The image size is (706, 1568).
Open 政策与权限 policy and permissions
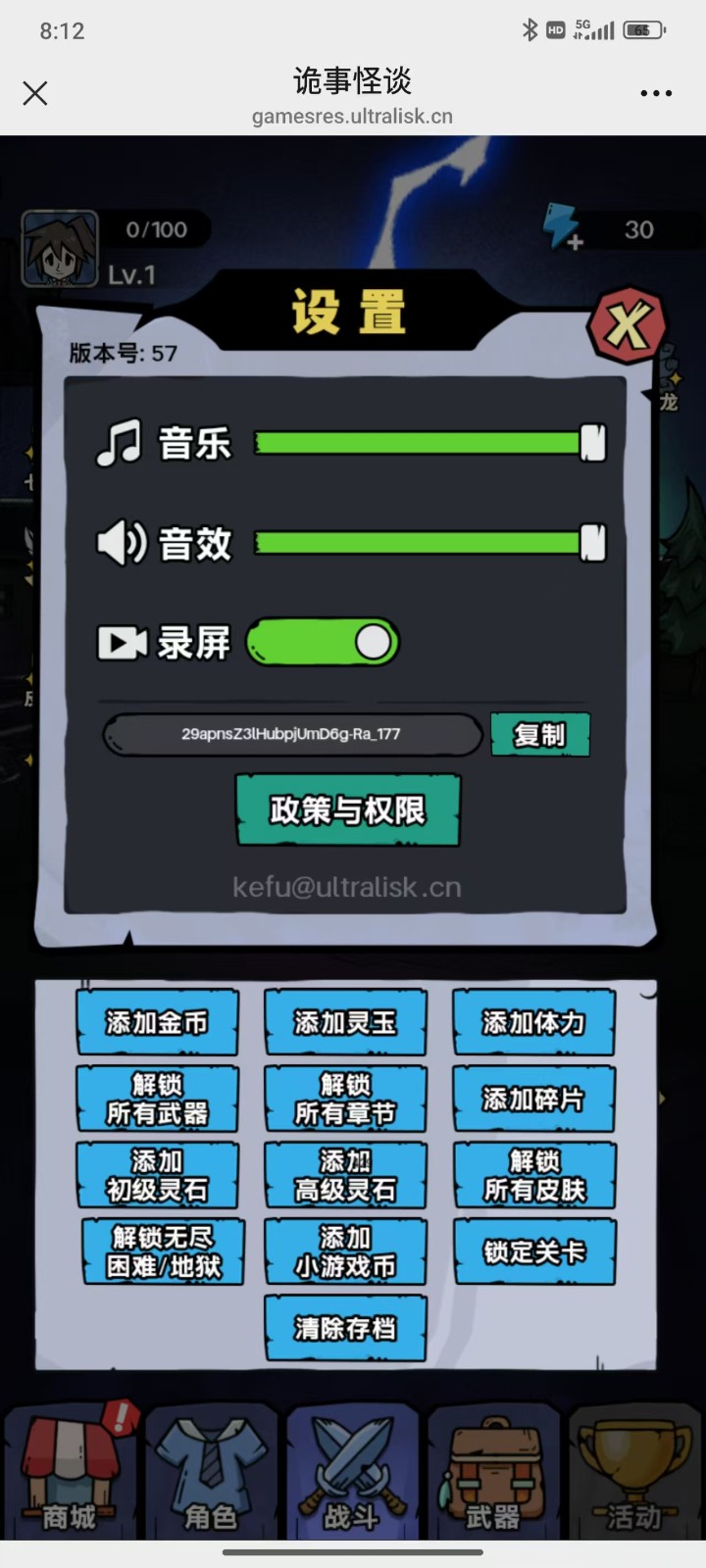[347, 809]
